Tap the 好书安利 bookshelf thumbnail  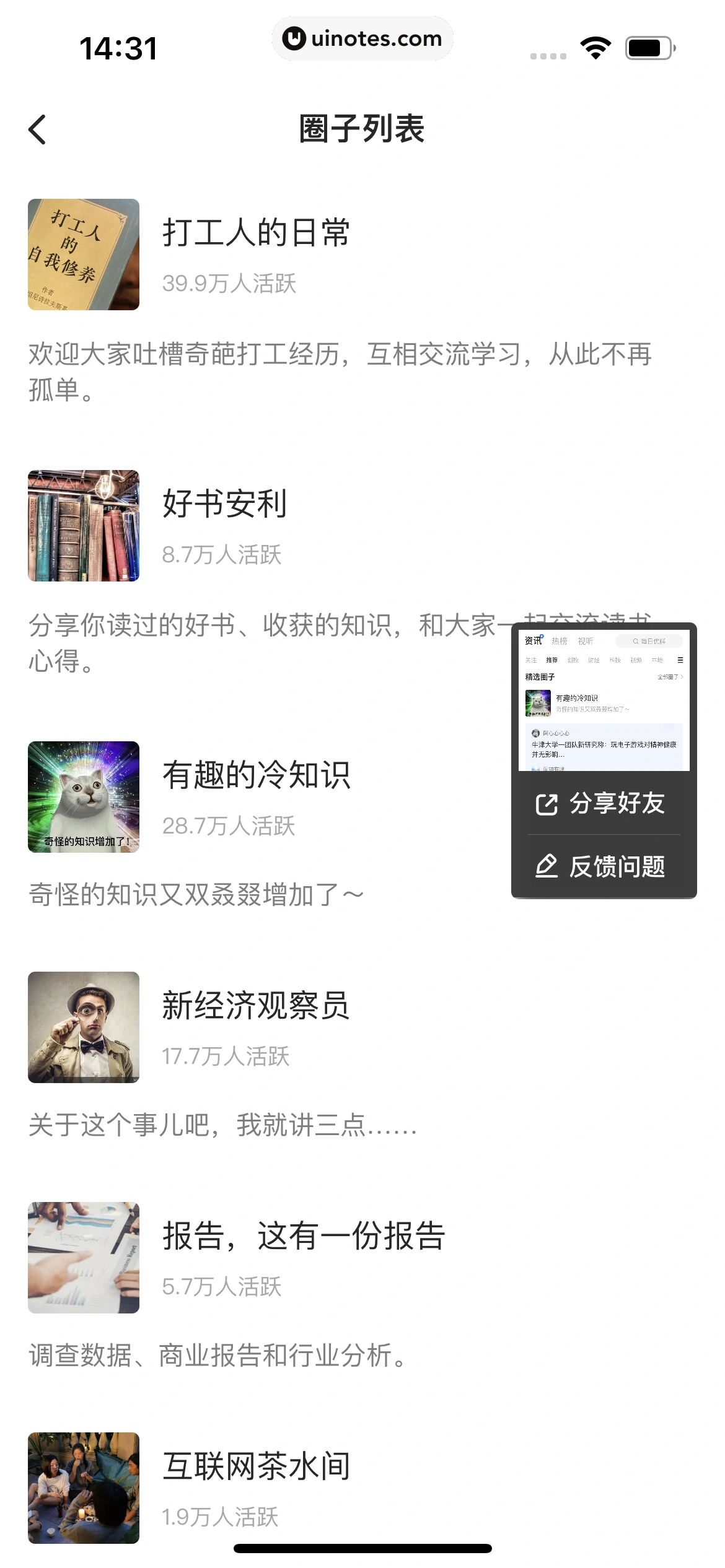click(x=83, y=526)
